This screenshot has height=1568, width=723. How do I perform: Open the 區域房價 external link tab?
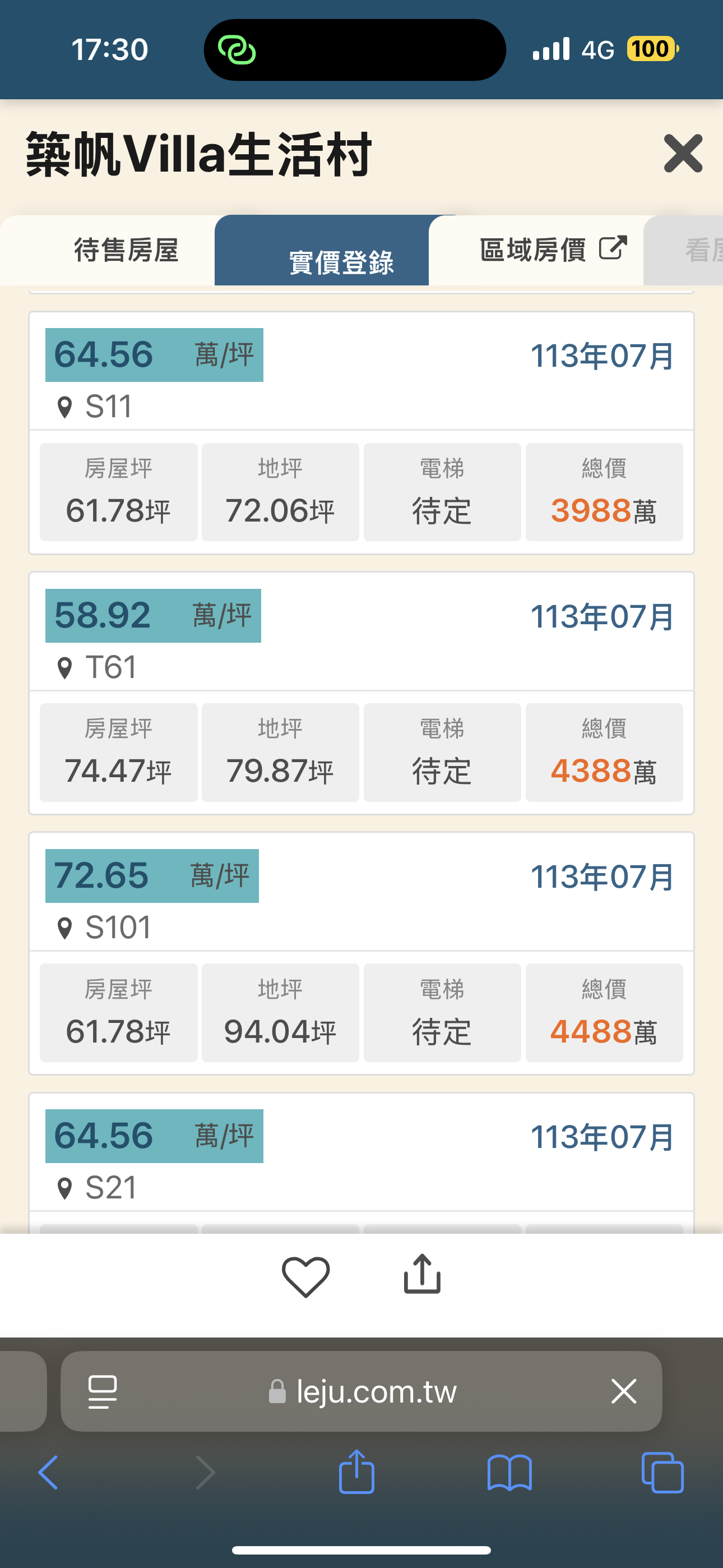[x=553, y=250]
